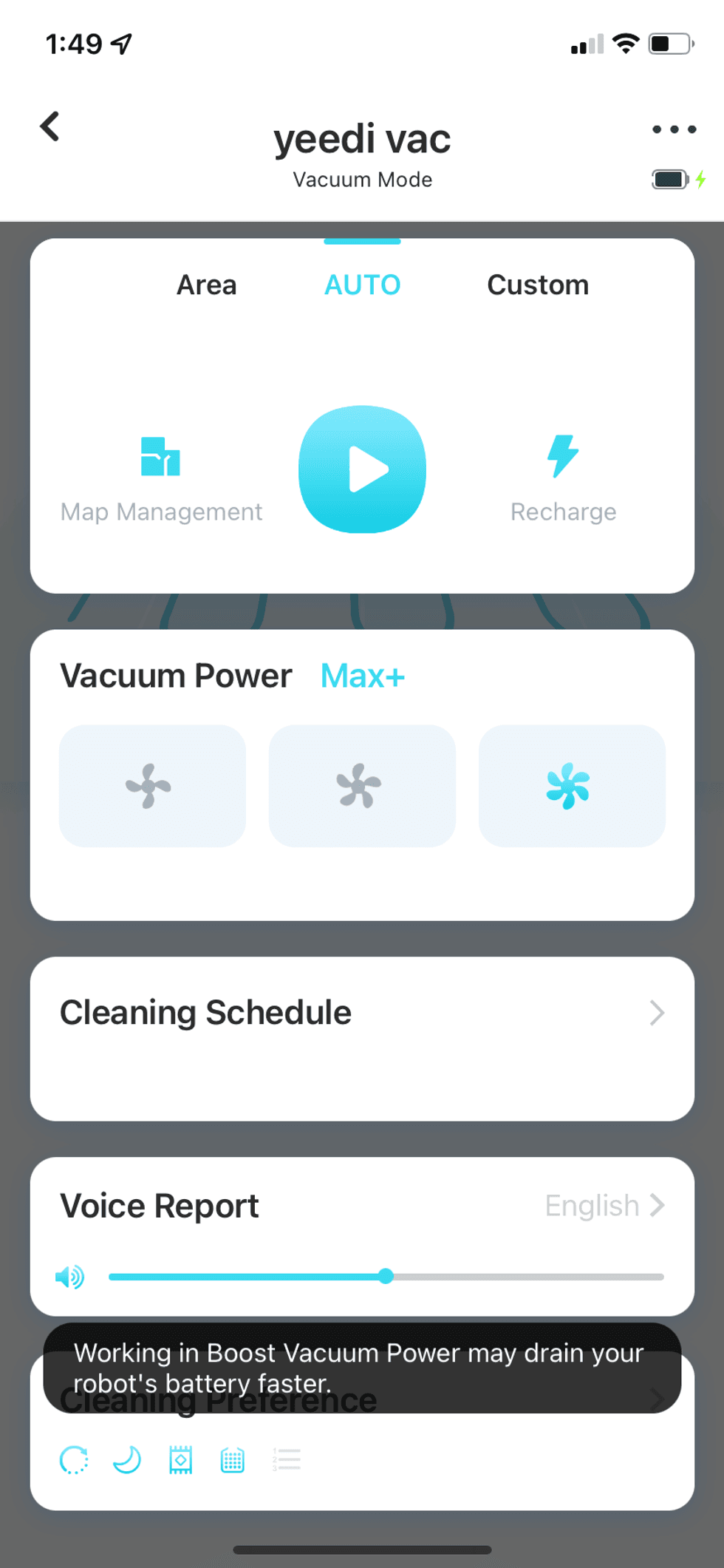
Task: Tap the continued cleaning circular arrow icon
Action: (74, 1459)
